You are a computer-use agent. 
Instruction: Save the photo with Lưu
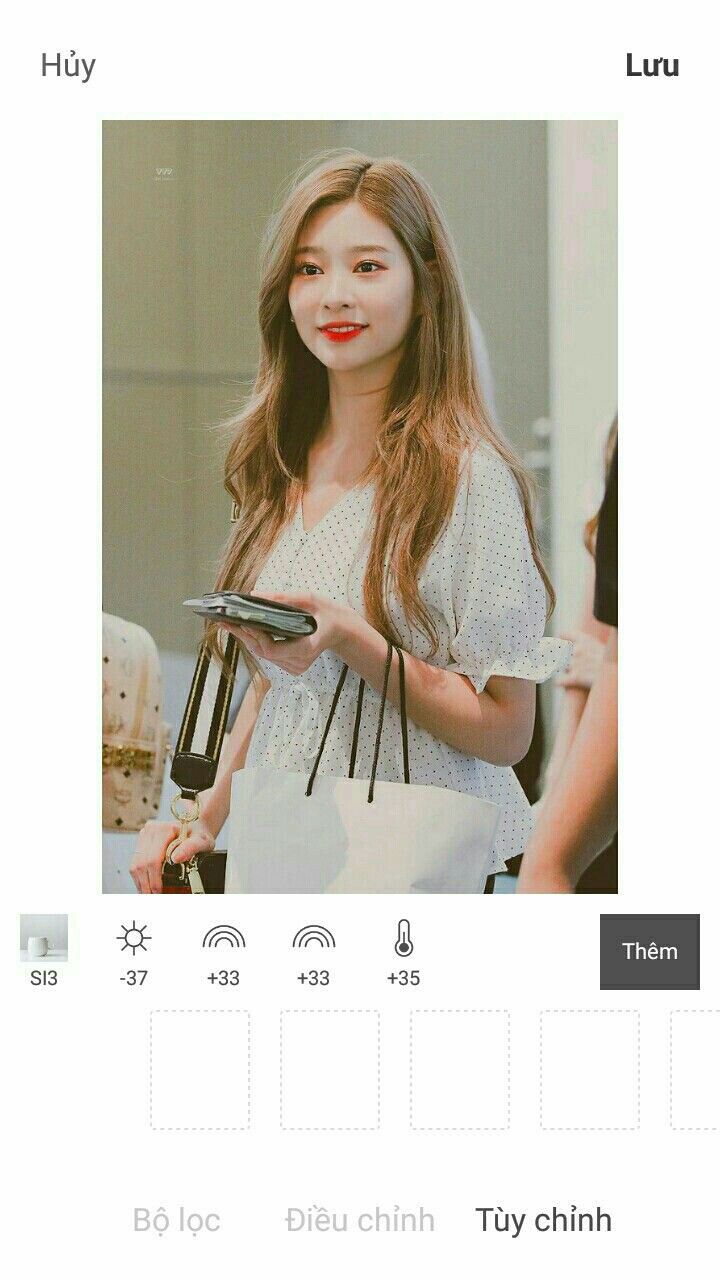652,66
